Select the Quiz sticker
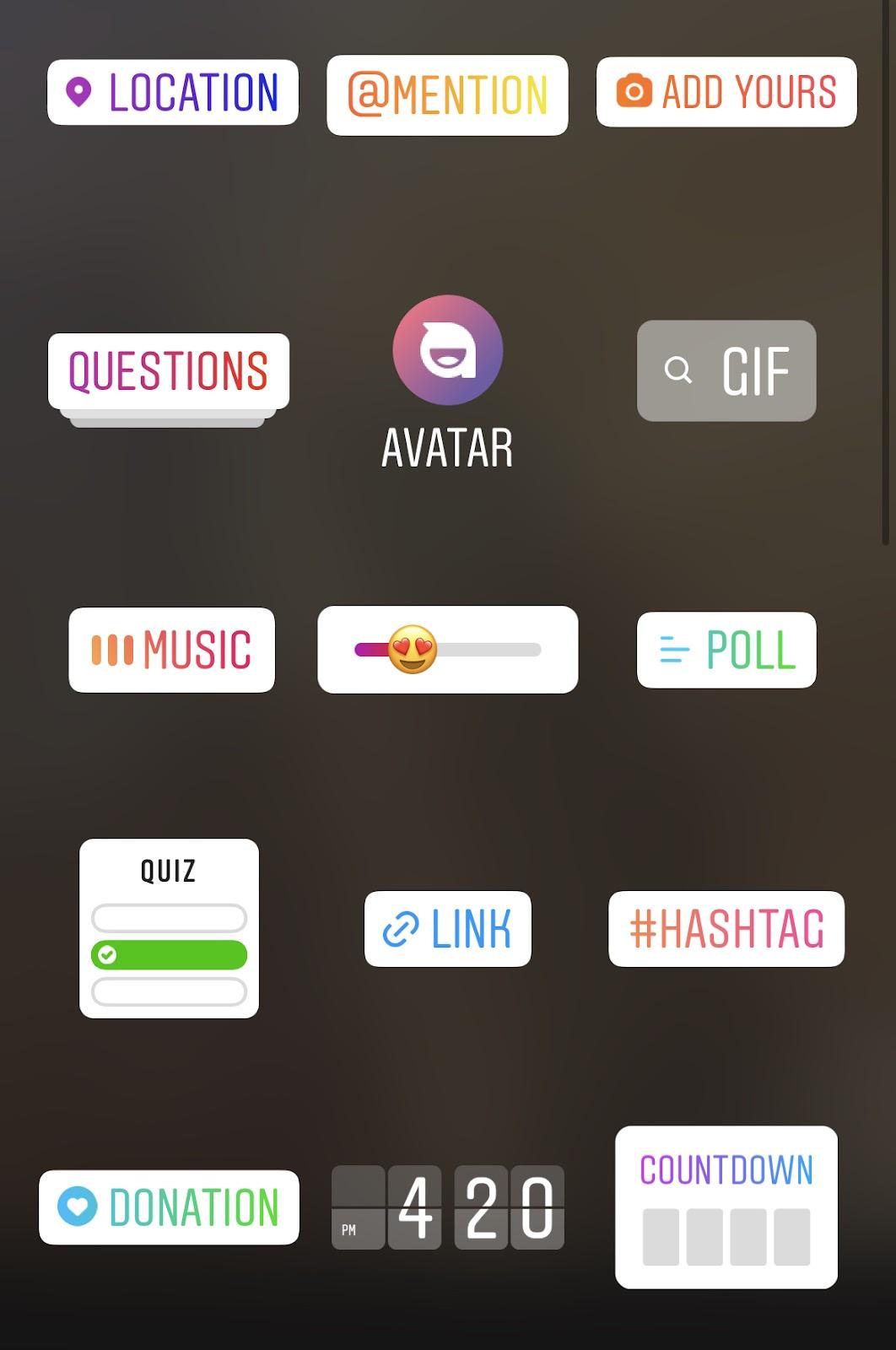896x1350 pixels. [x=169, y=928]
